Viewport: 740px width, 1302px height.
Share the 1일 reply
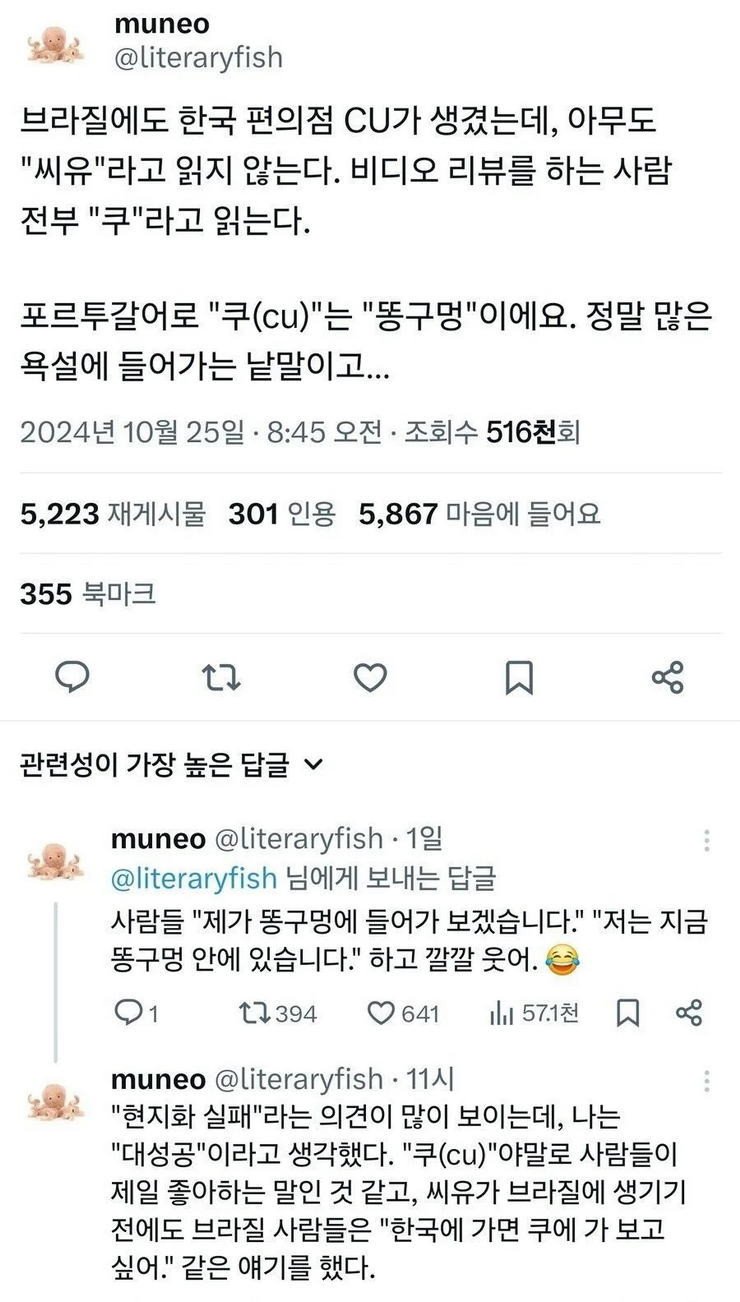coord(689,1013)
